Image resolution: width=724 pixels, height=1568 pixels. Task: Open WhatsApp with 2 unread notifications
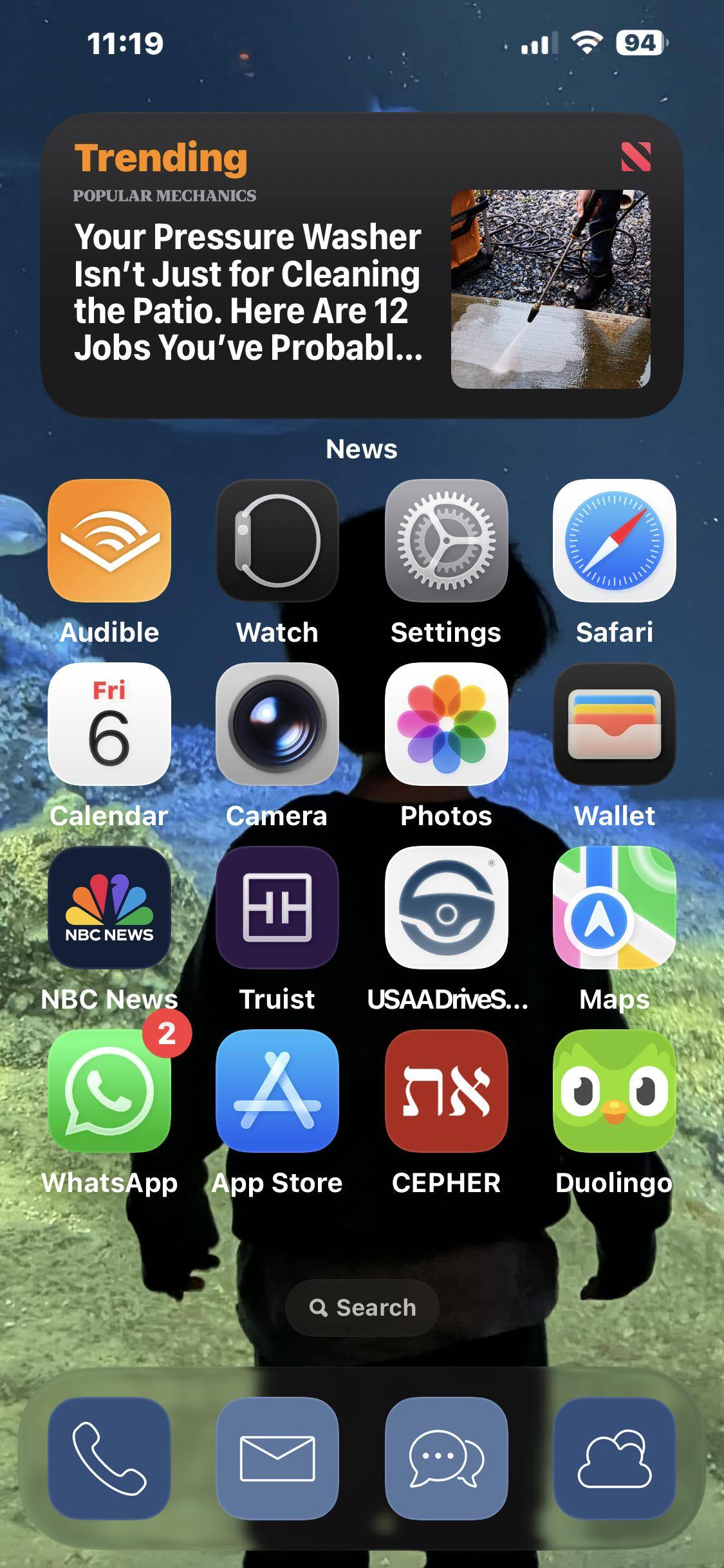109,1091
